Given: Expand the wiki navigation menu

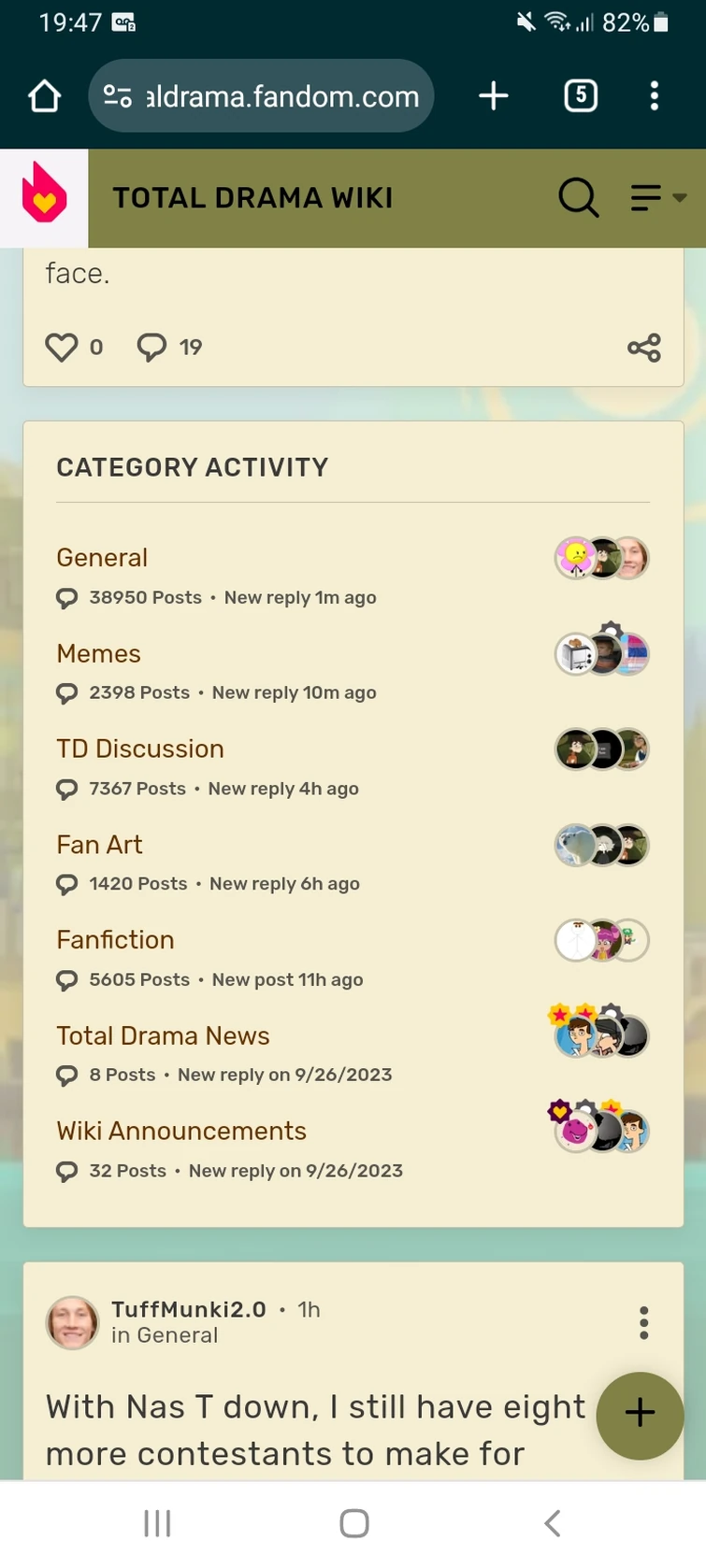Looking at the screenshot, I should click(657, 197).
